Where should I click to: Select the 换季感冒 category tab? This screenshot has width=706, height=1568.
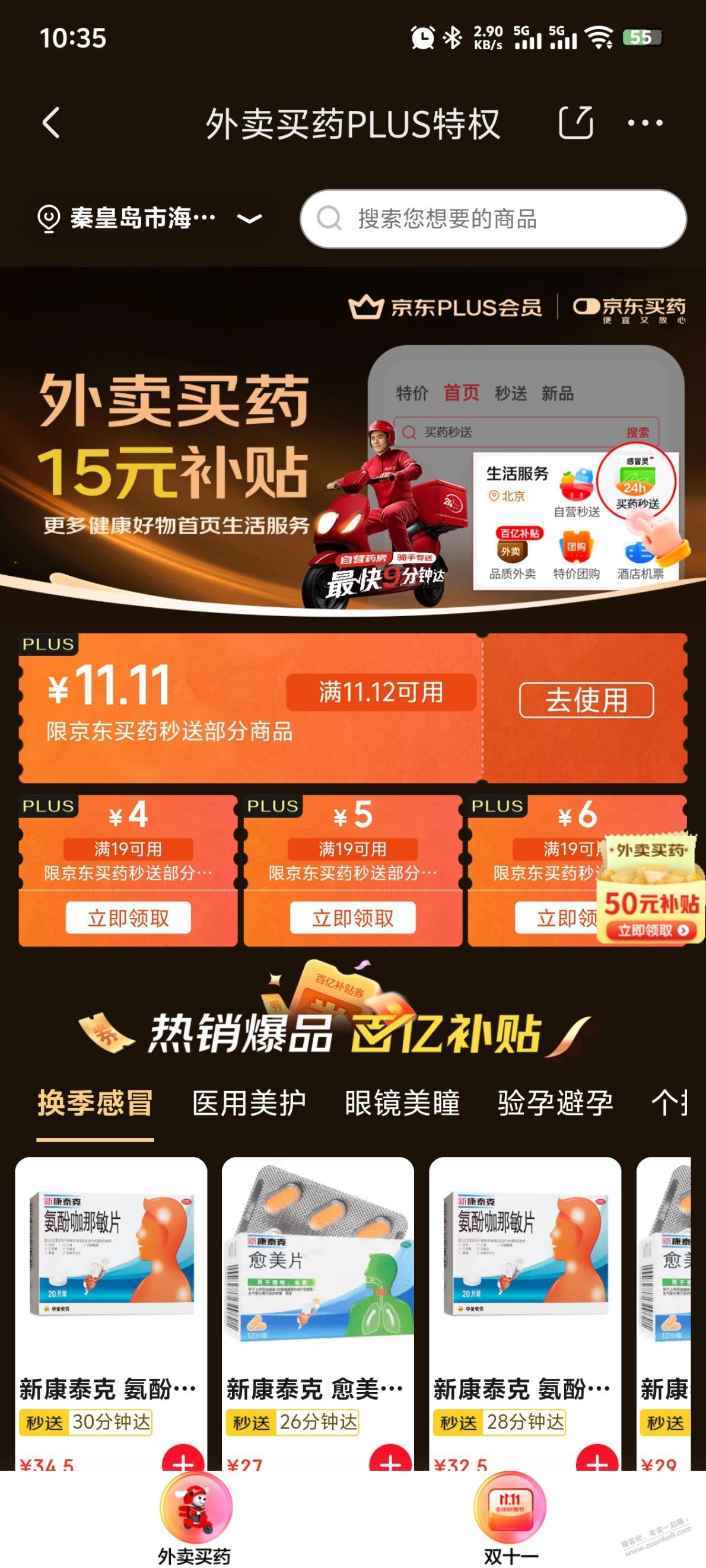pyautogui.click(x=95, y=1103)
